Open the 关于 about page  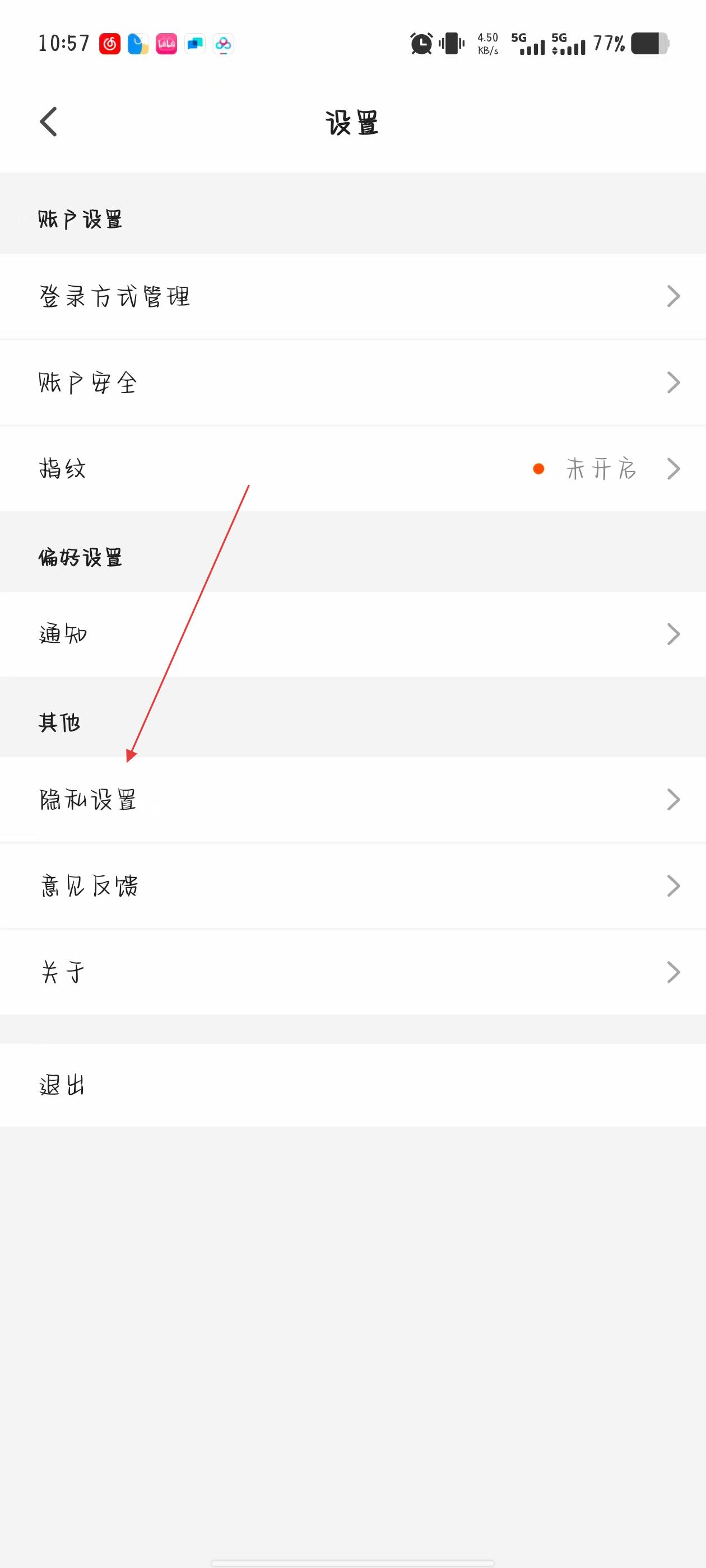[352, 972]
